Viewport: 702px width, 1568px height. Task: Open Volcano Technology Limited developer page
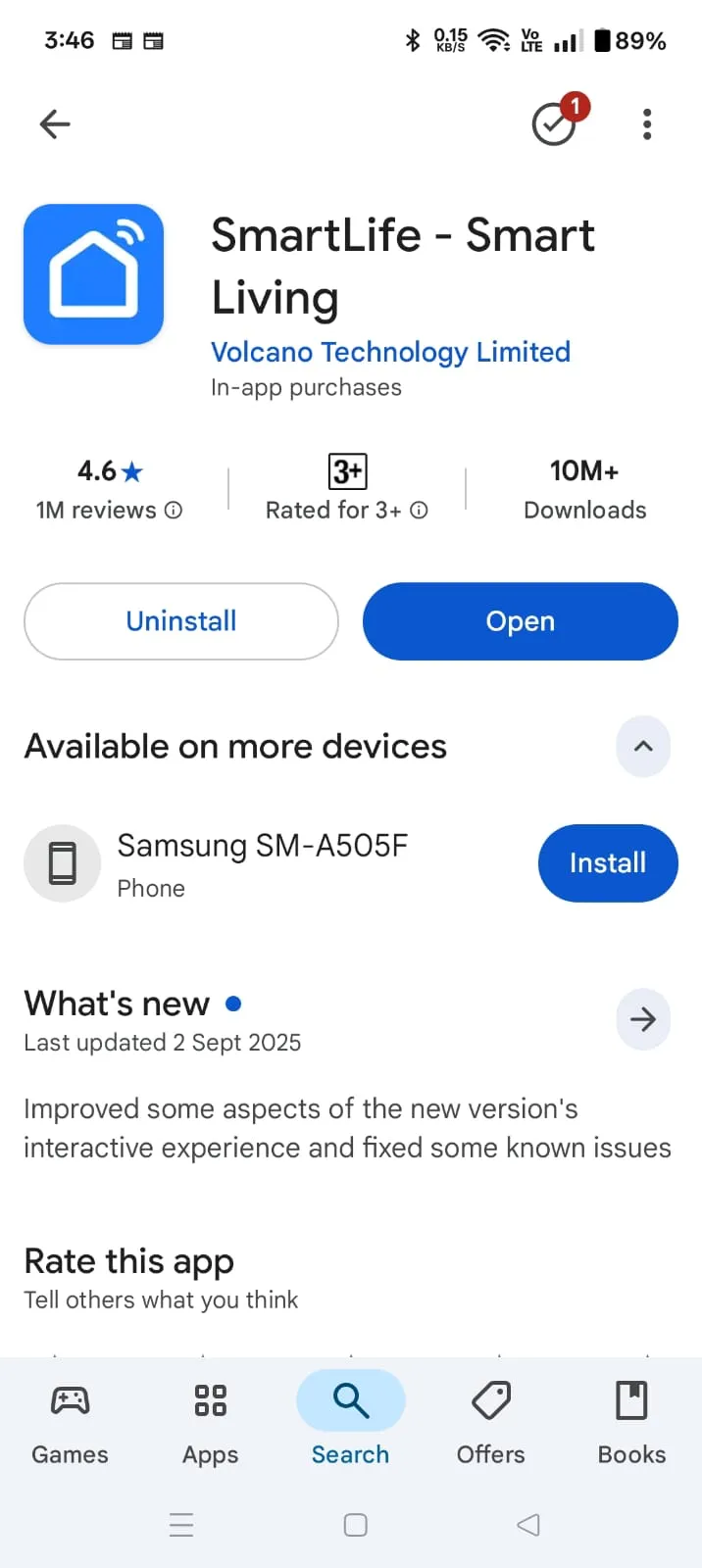pos(390,352)
